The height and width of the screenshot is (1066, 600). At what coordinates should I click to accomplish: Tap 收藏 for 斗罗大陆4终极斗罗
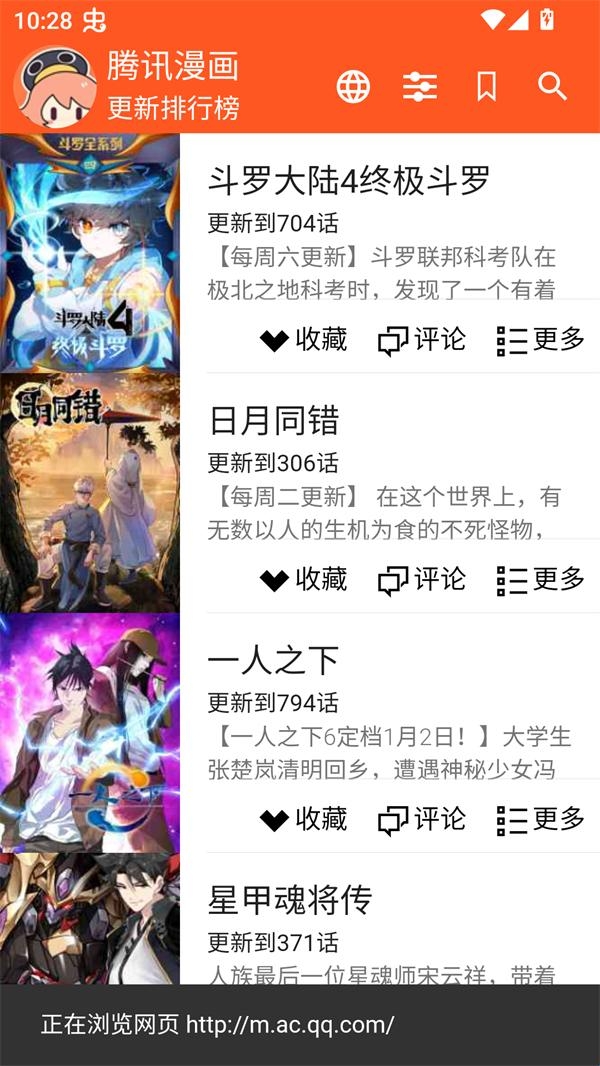click(303, 340)
